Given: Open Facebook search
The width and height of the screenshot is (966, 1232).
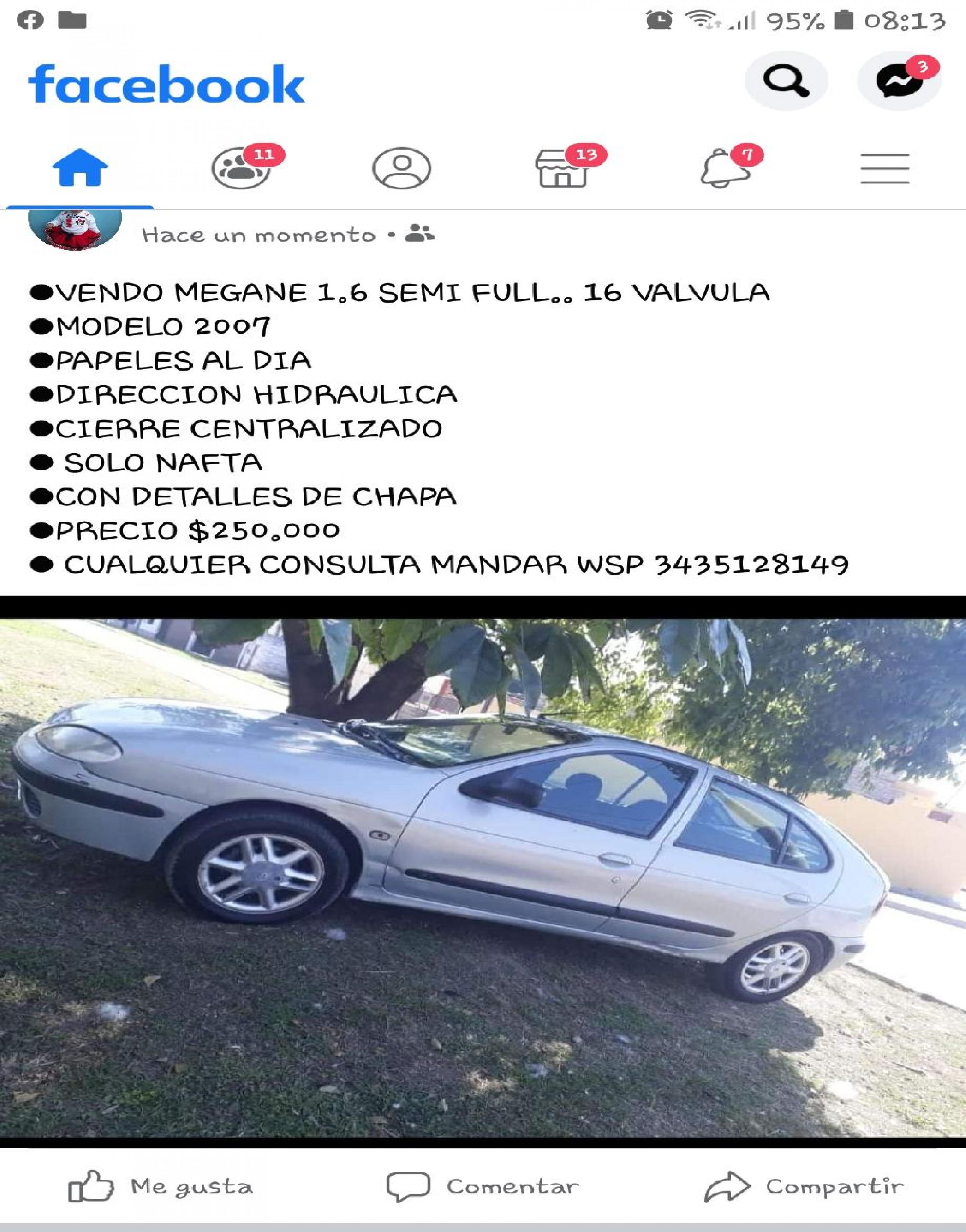Looking at the screenshot, I should point(785,80).
